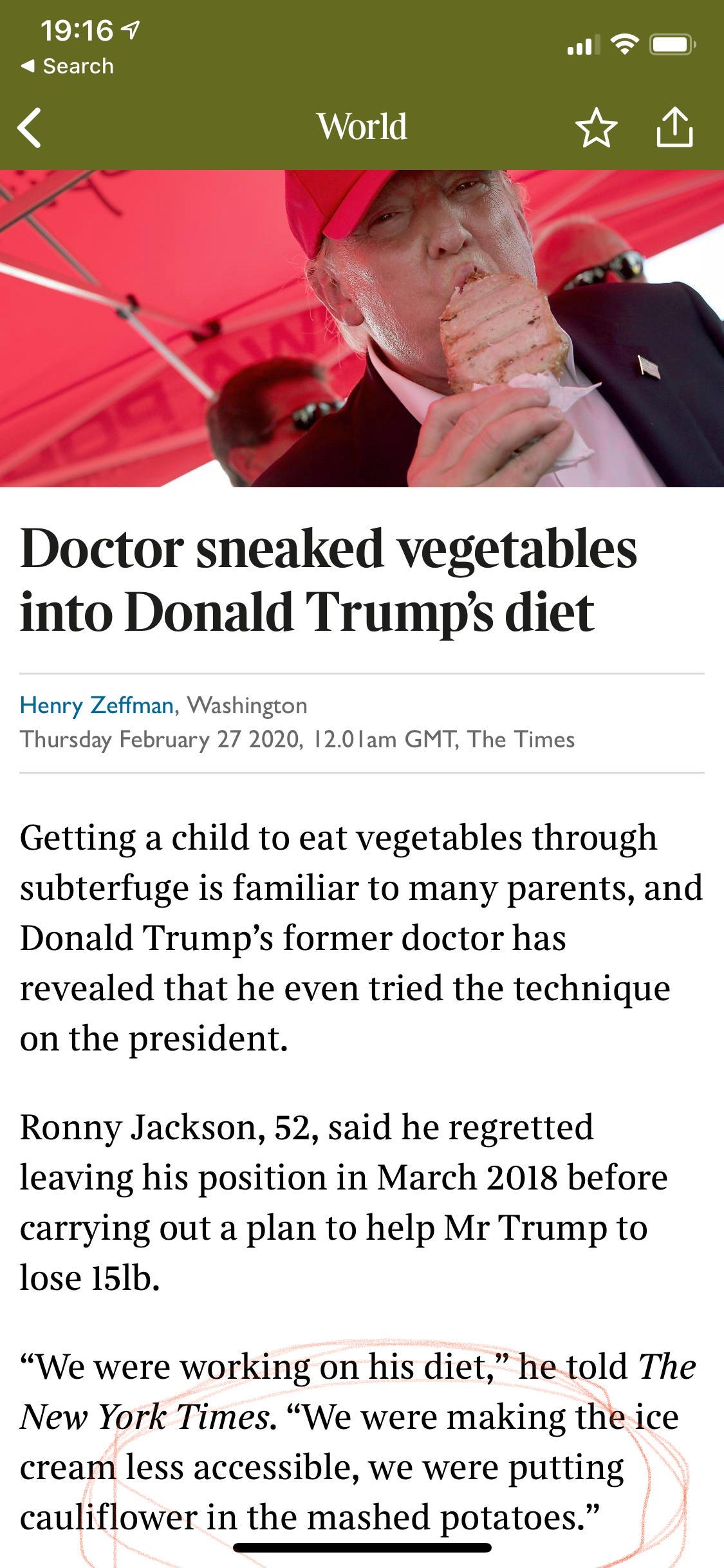Share this article

pos(674,127)
